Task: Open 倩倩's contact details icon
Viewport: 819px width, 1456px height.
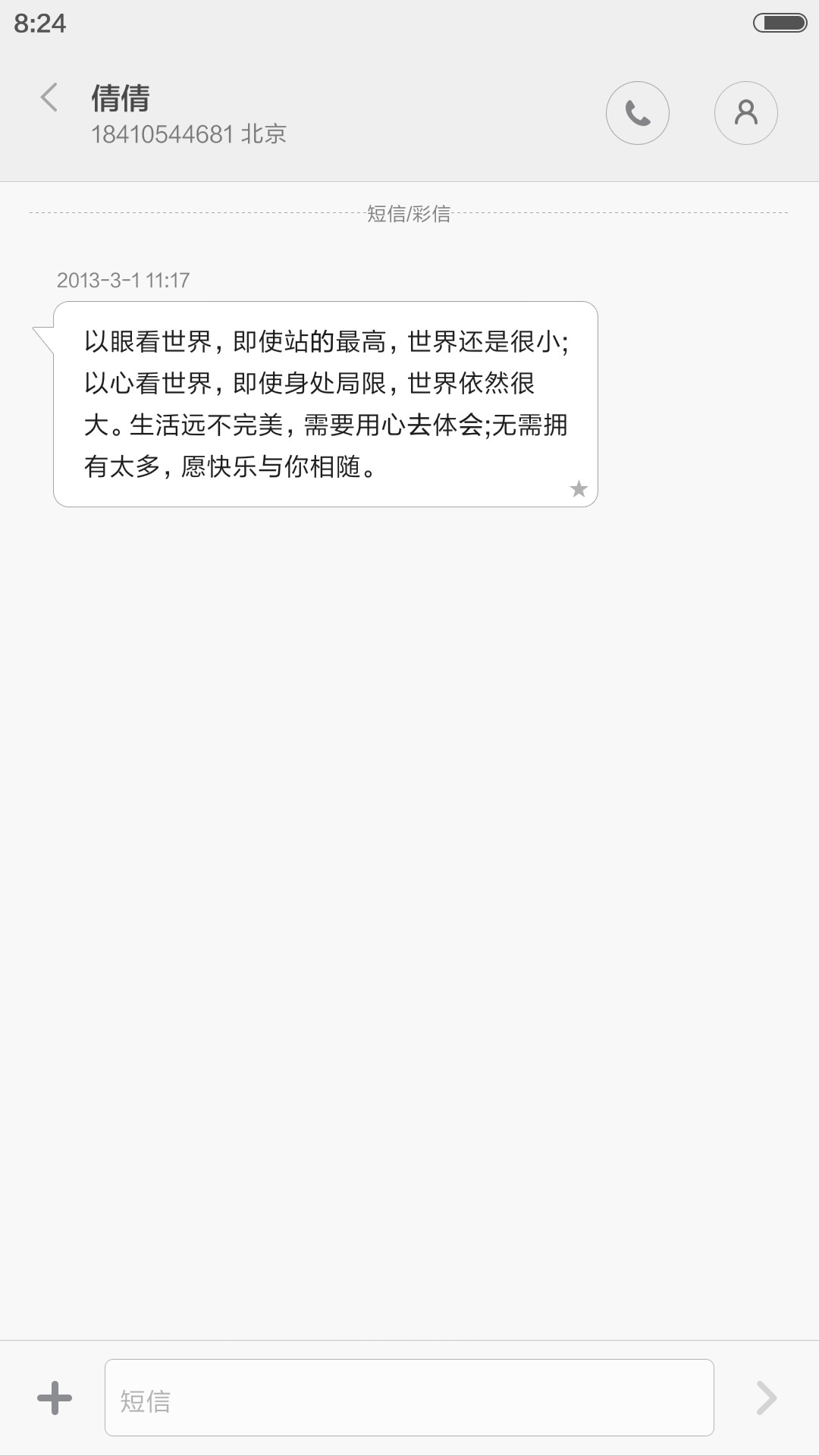Action: point(746,113)
